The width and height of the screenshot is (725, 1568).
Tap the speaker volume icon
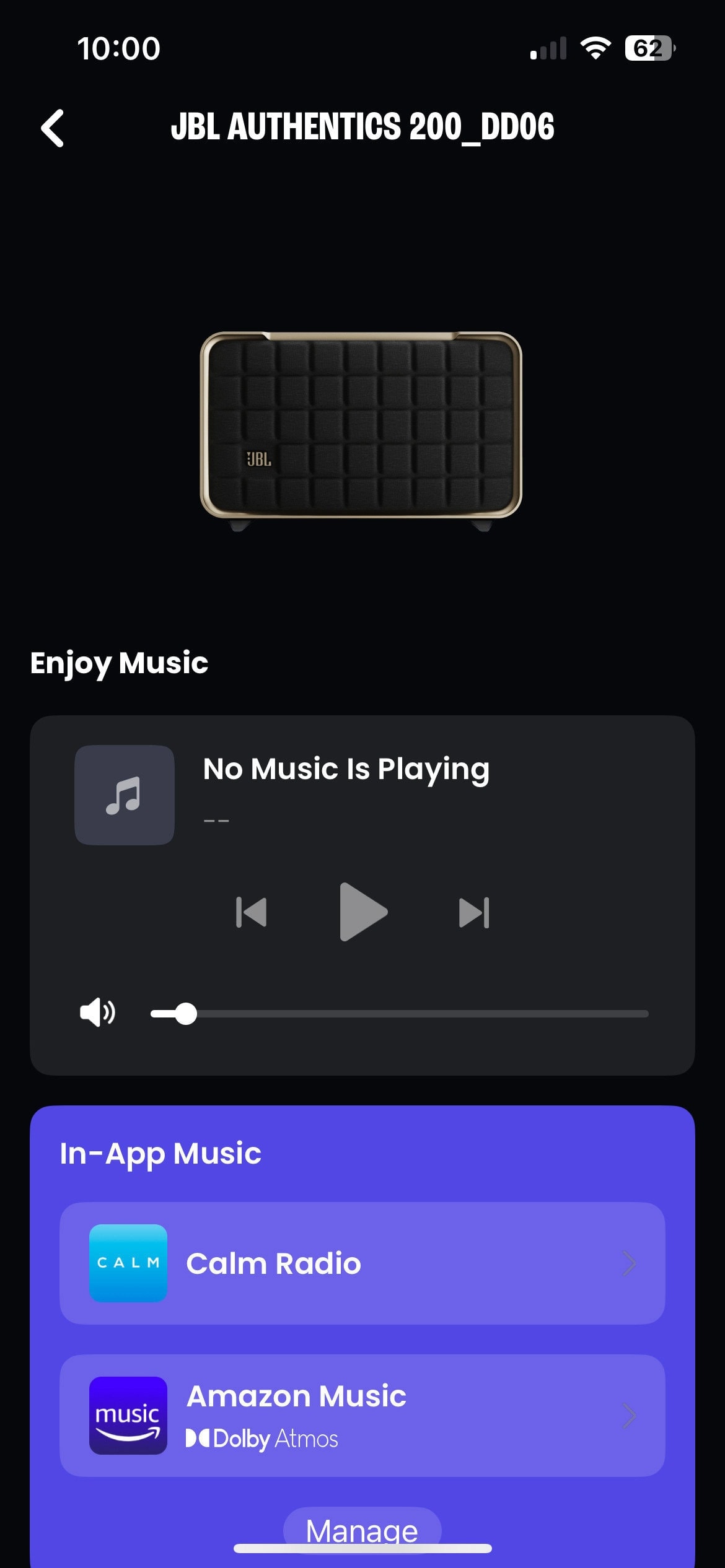(x=98, y=1013)
